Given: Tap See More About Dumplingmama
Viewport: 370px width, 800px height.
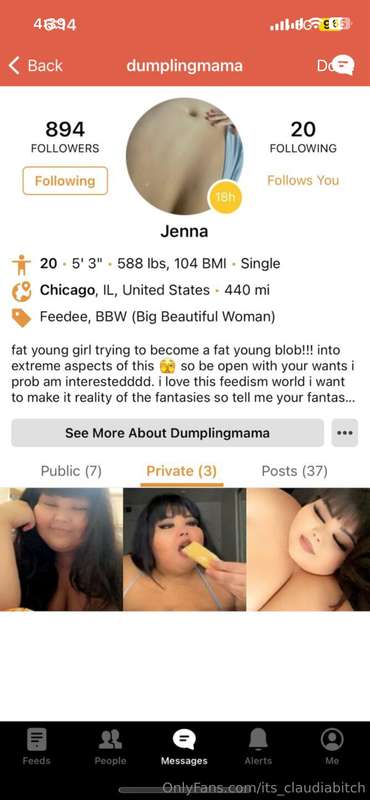Looking at the screenshot, I should pyautogui.click(x=167, y=433).
